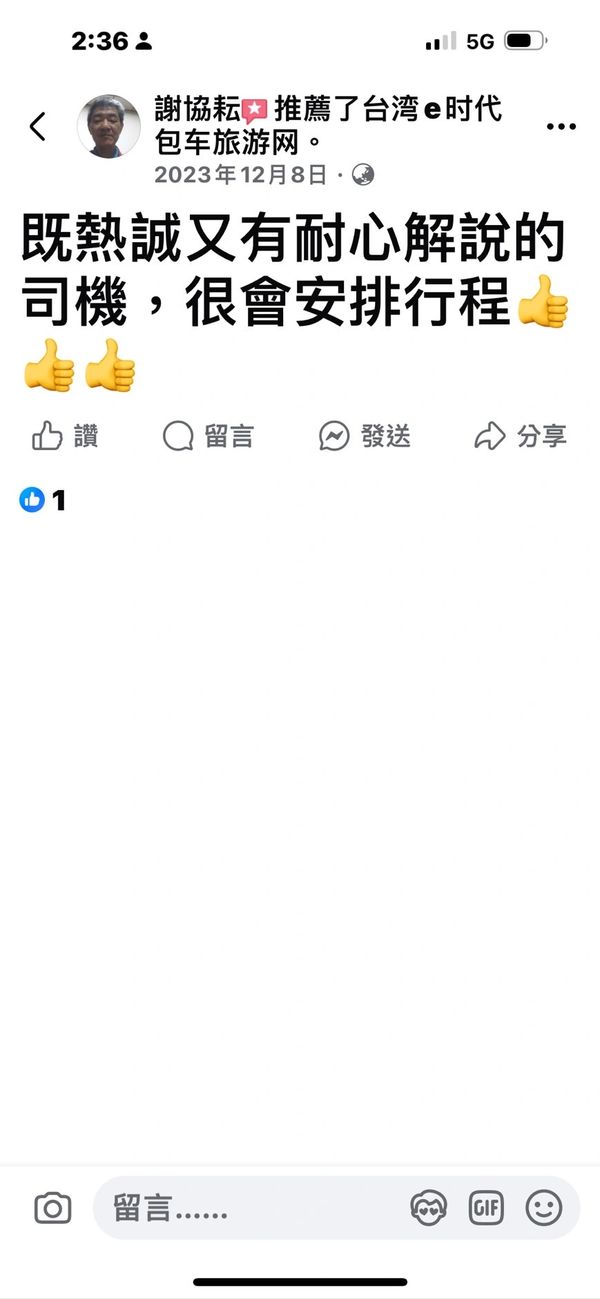Like this post with the 讚 button

click(x=65, y=436)
